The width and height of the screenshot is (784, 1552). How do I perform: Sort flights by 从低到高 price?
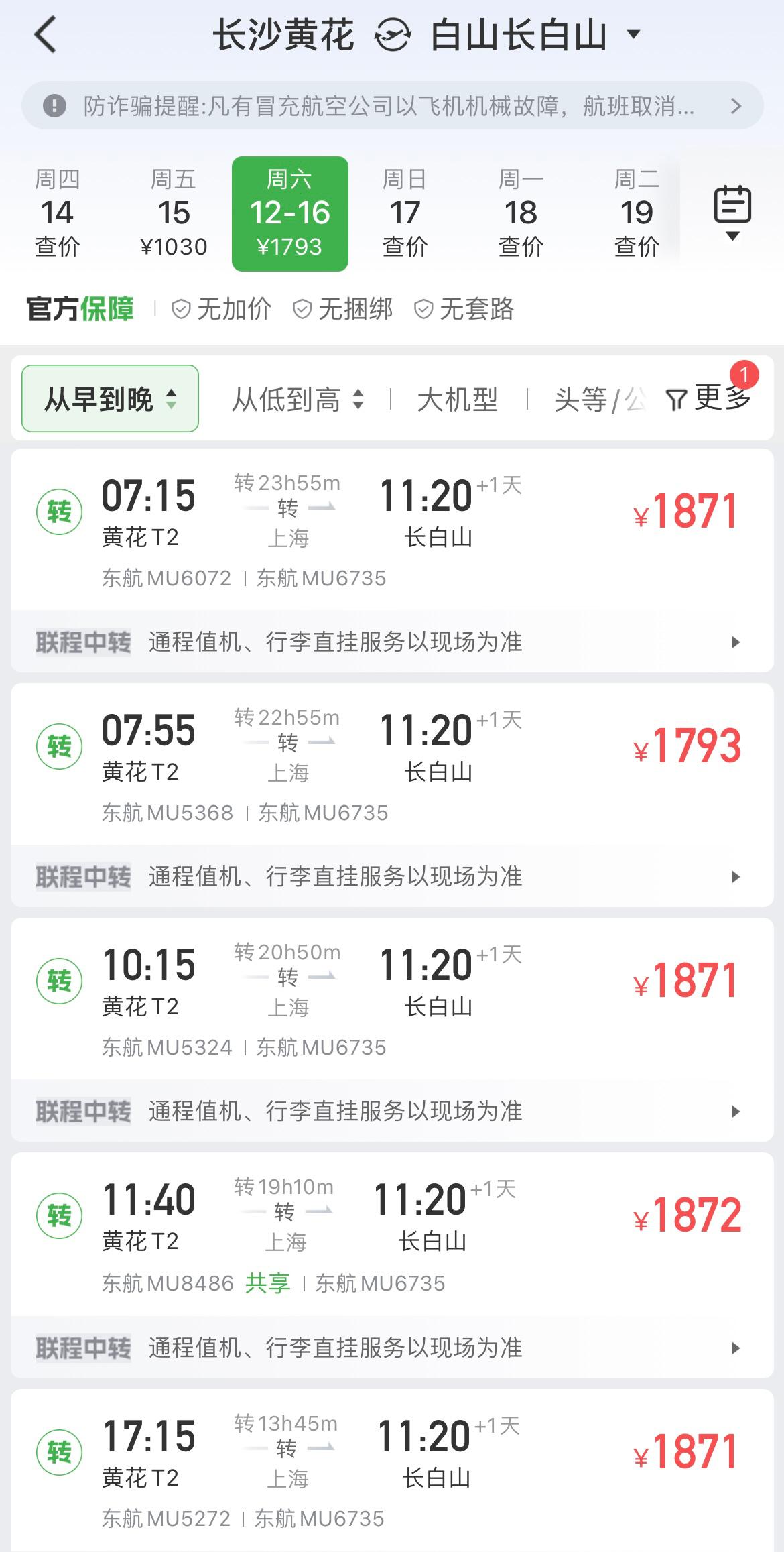[298, 400]
